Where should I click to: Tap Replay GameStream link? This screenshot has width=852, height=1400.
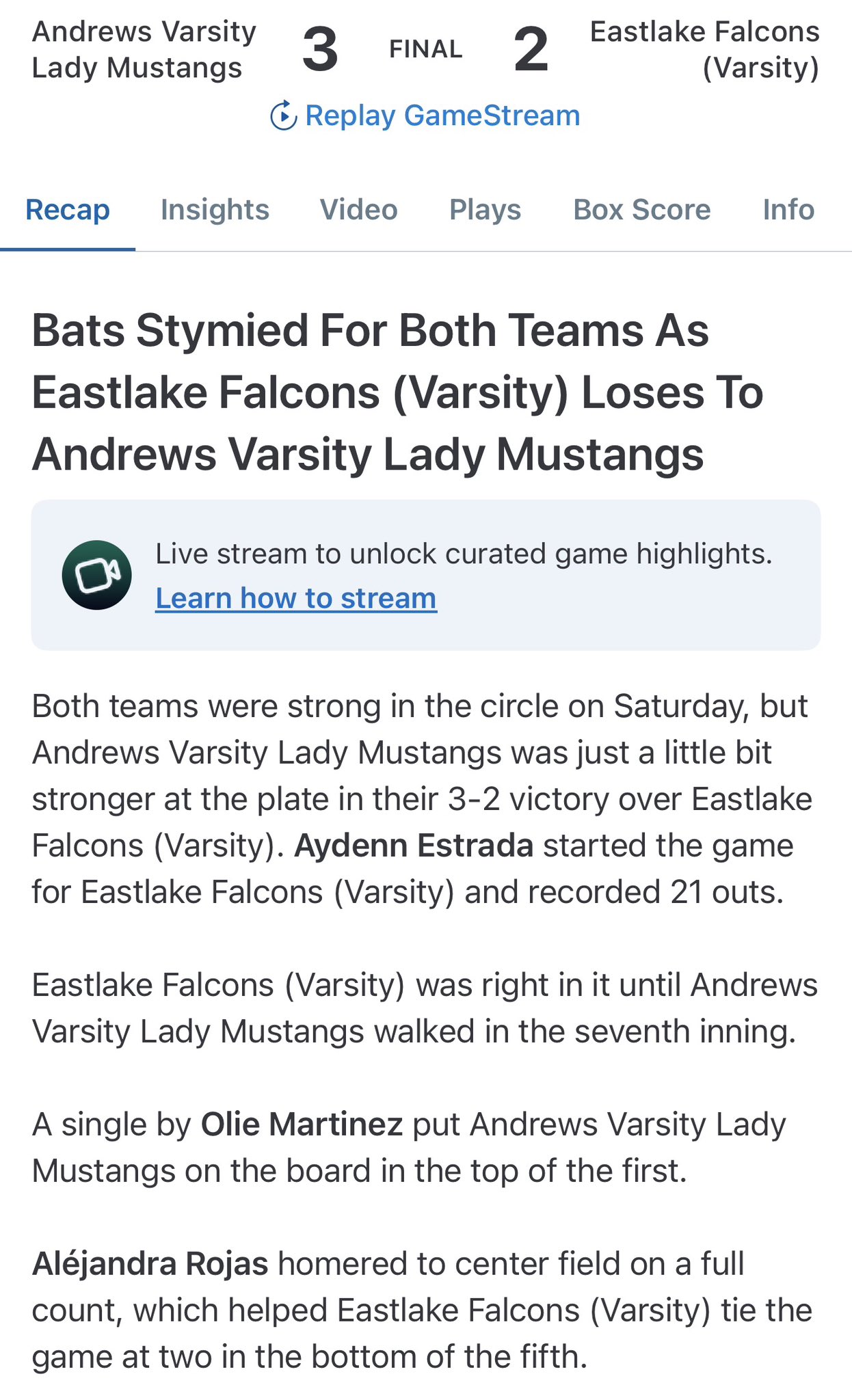(425, 116)
